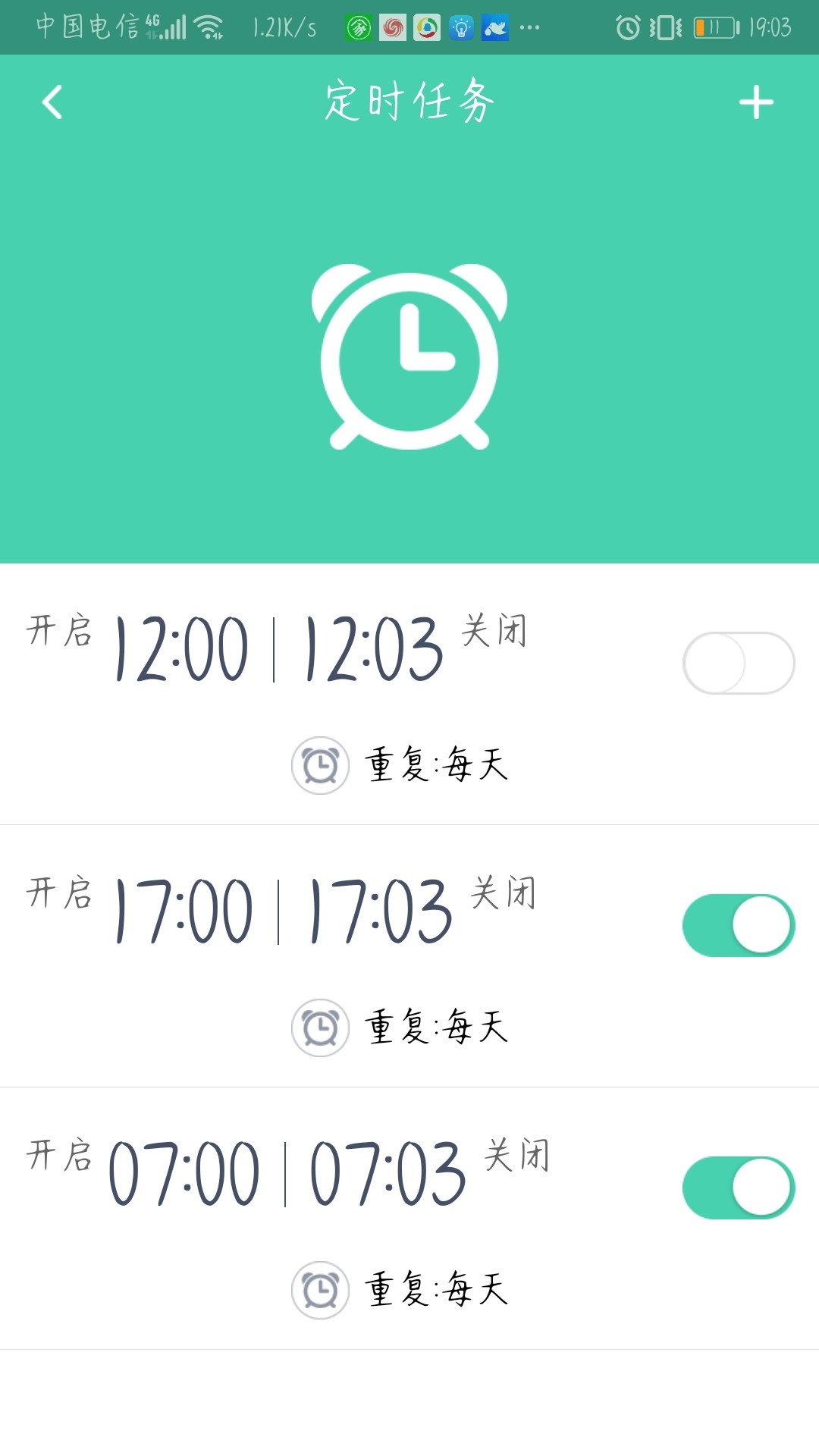Viewport: 819px width, 1456px height.
Task: Disable the 17:00 to 17:03 schedule switch
Action: click(739, 925)
